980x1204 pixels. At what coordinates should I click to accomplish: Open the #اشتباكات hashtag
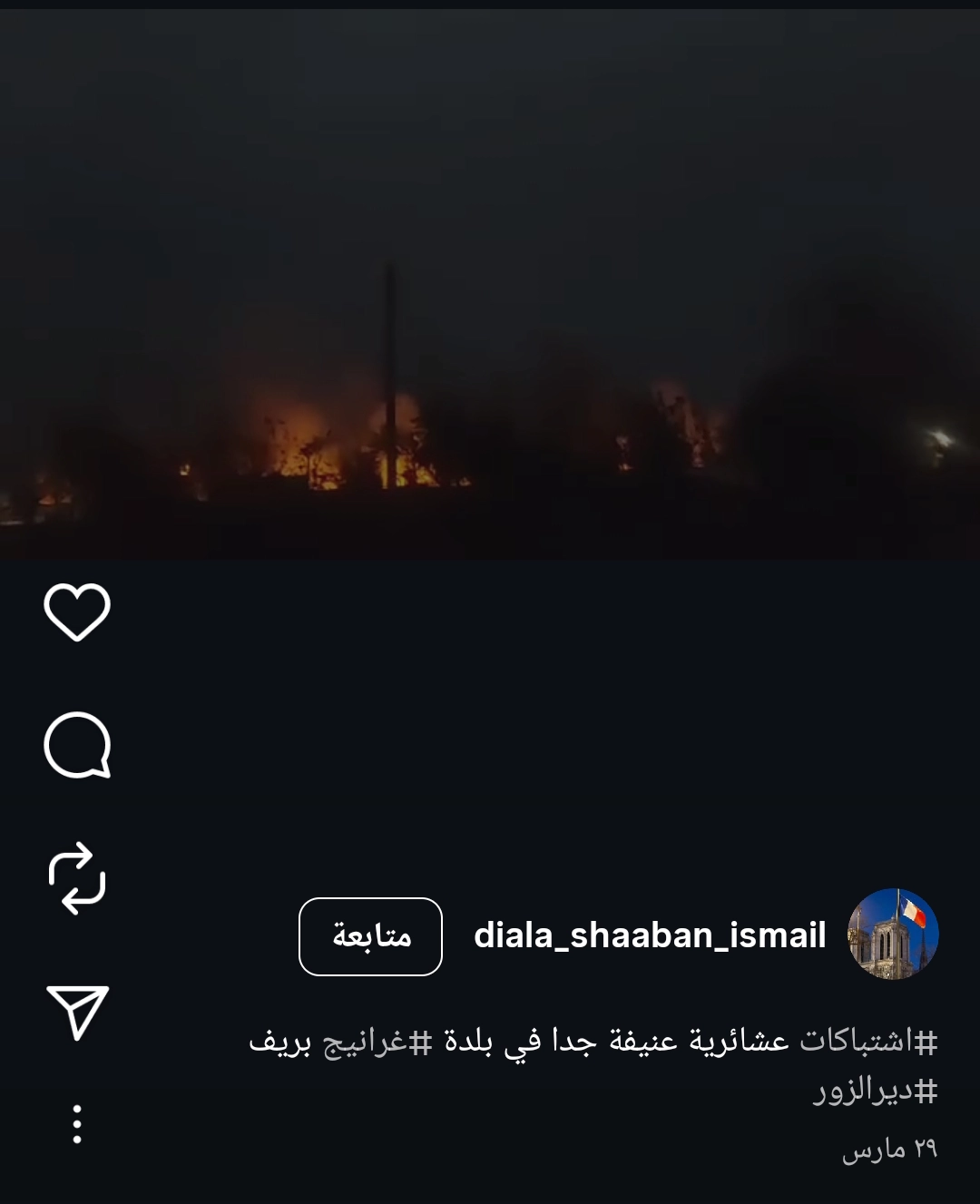tap(867, 1042)
